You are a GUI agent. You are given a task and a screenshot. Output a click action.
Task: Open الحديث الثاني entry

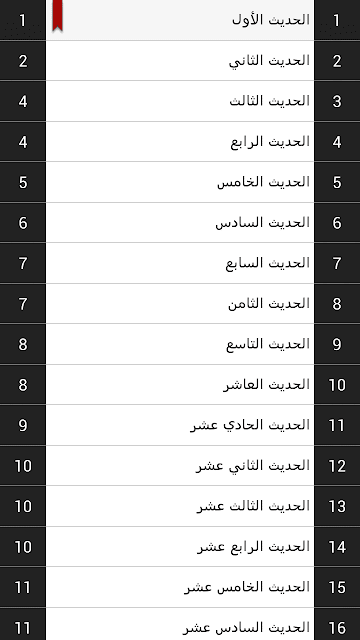pyautogui.click(x=180, y=60)
